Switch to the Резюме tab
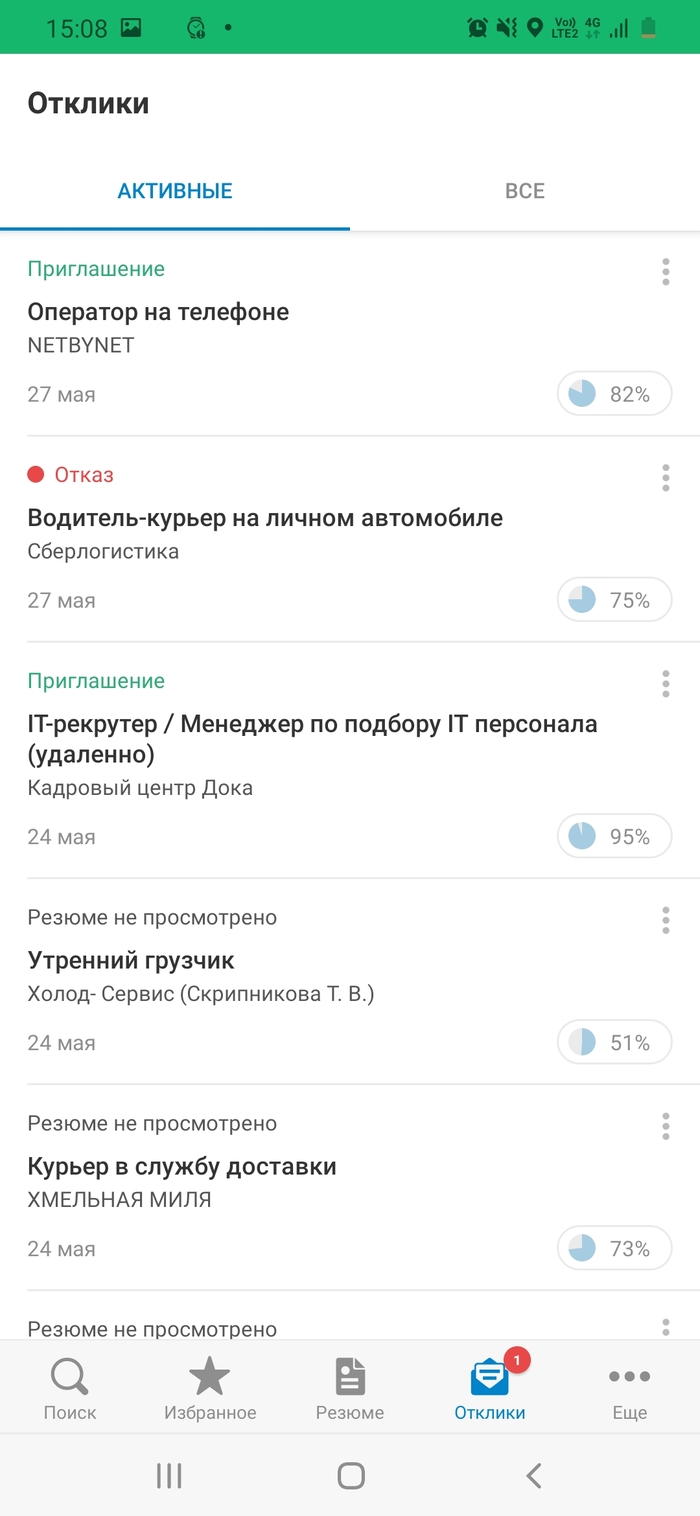Screen dimensions: 700x1516 coord(350,1389)
